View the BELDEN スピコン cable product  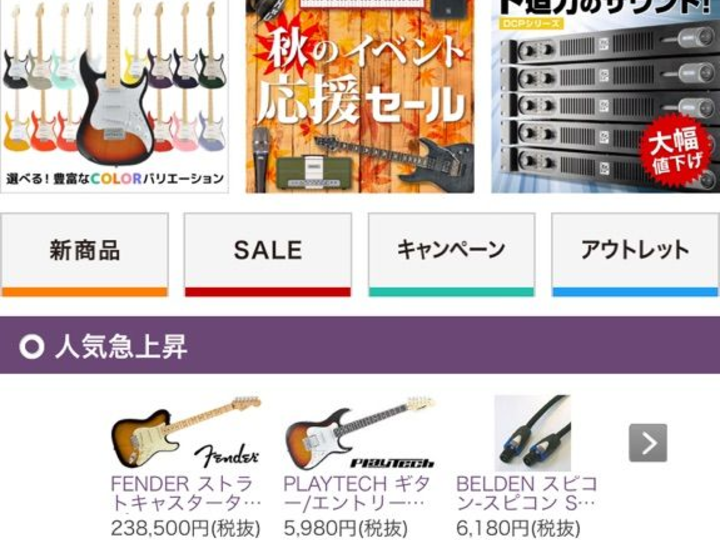click(x=531, y=464)
